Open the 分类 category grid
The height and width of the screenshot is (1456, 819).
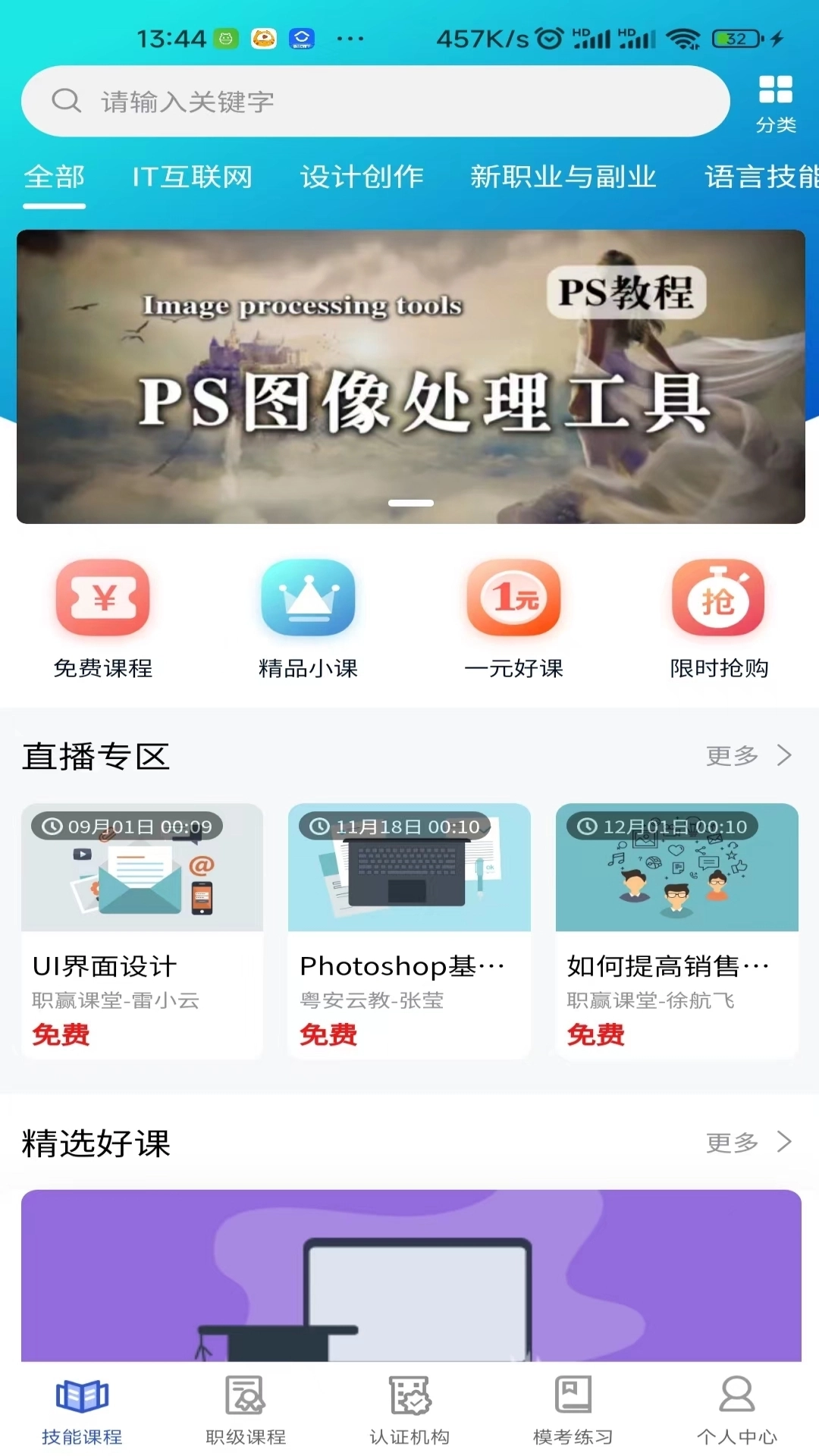click(775, 103)
